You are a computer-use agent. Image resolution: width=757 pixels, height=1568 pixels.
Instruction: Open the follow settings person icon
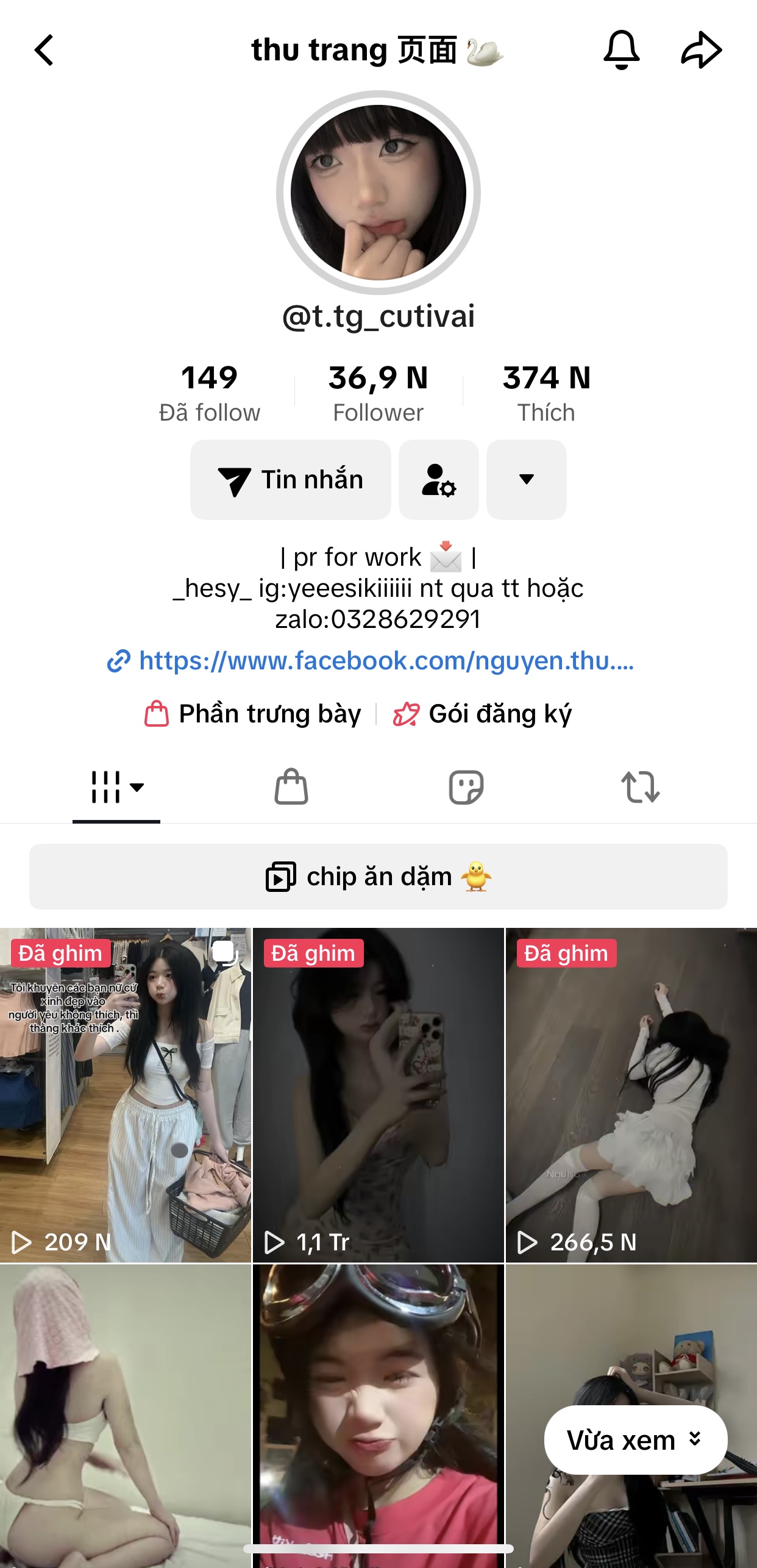439,480
